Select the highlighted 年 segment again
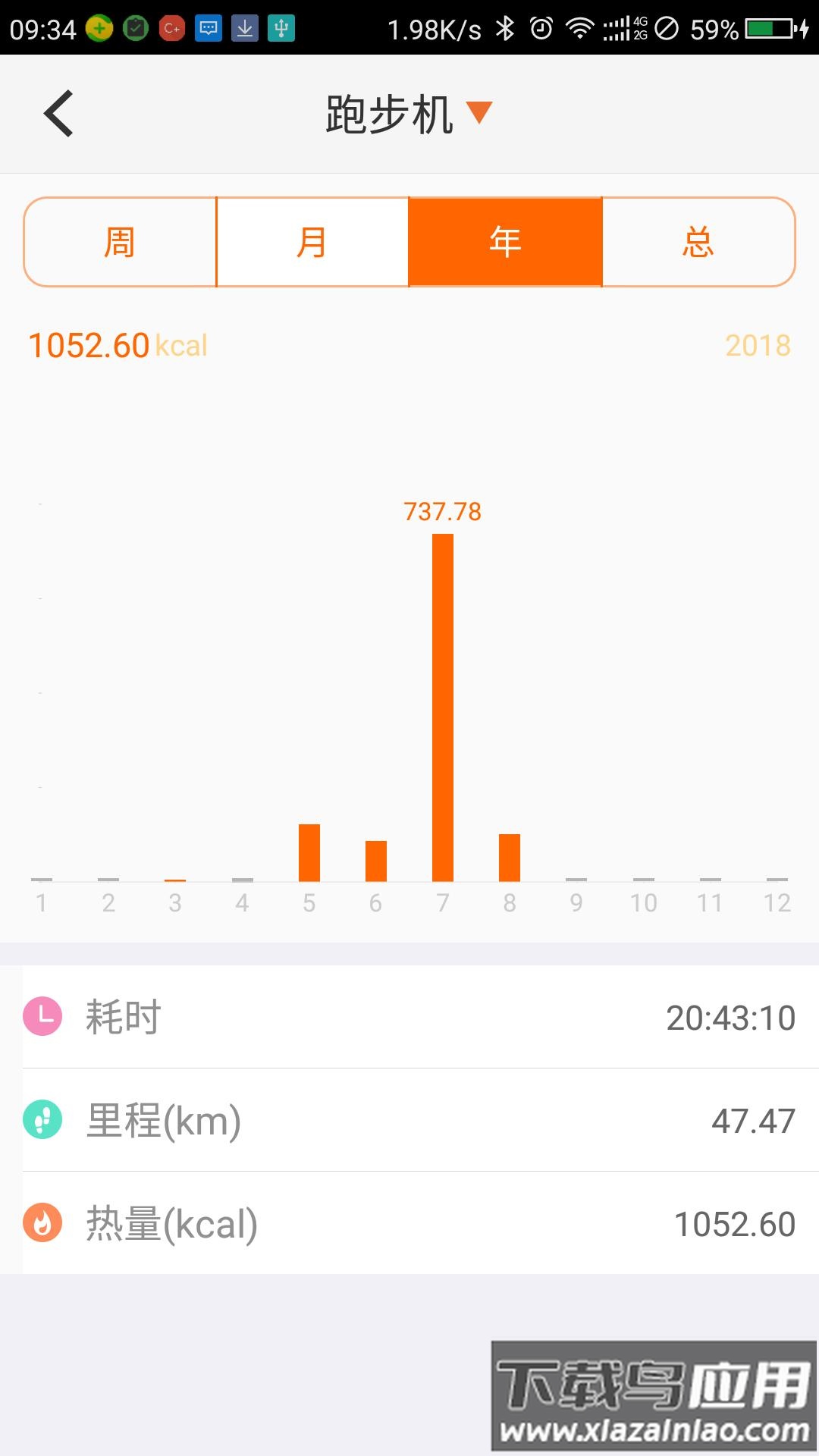The height and width of the screenshot is (1456, 819). [505, 241]
